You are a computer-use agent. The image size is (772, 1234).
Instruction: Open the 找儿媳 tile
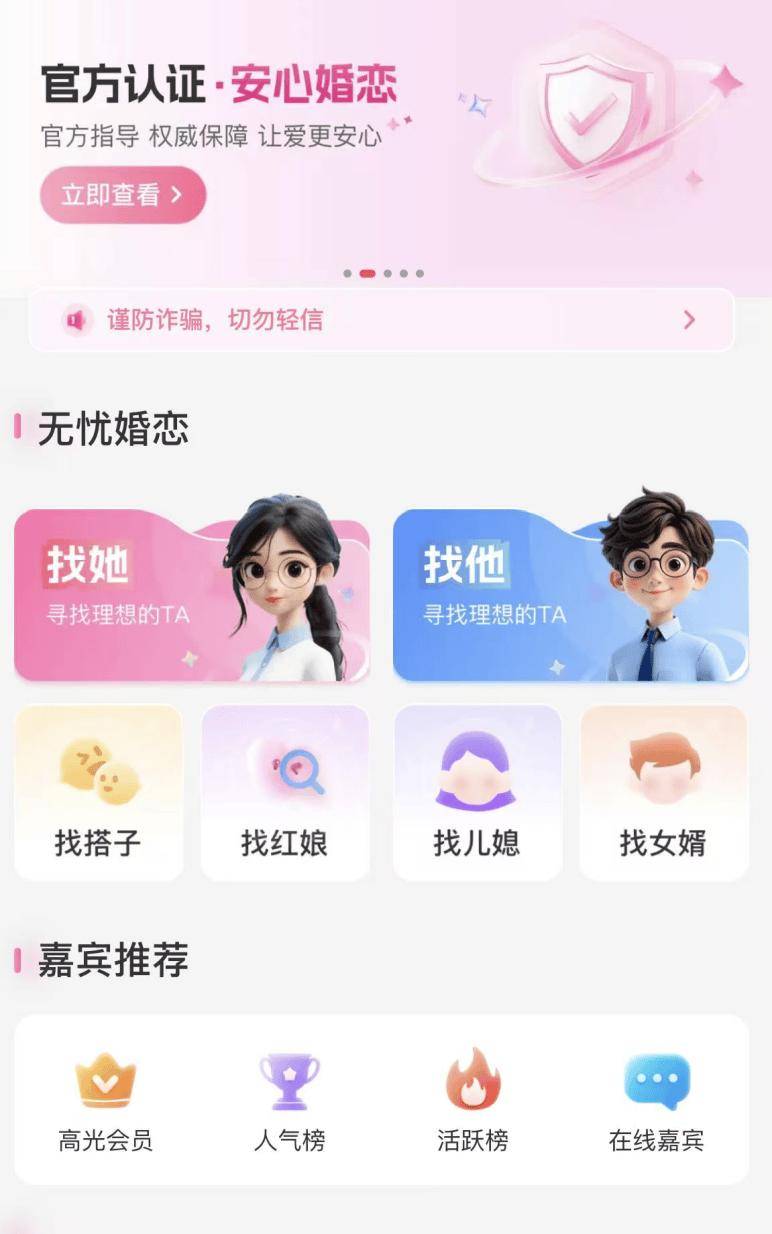477,793
